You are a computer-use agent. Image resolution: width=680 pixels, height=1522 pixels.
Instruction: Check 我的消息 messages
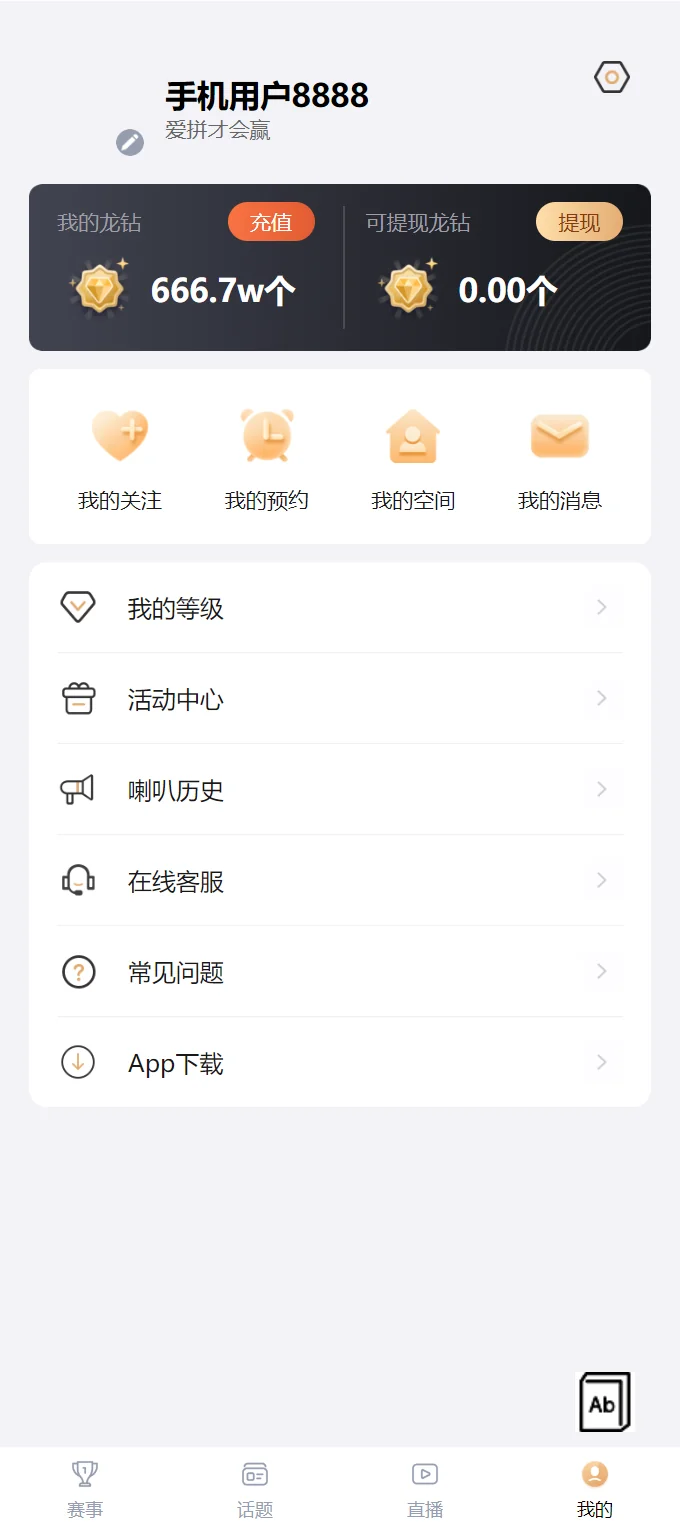pos(560,458)
